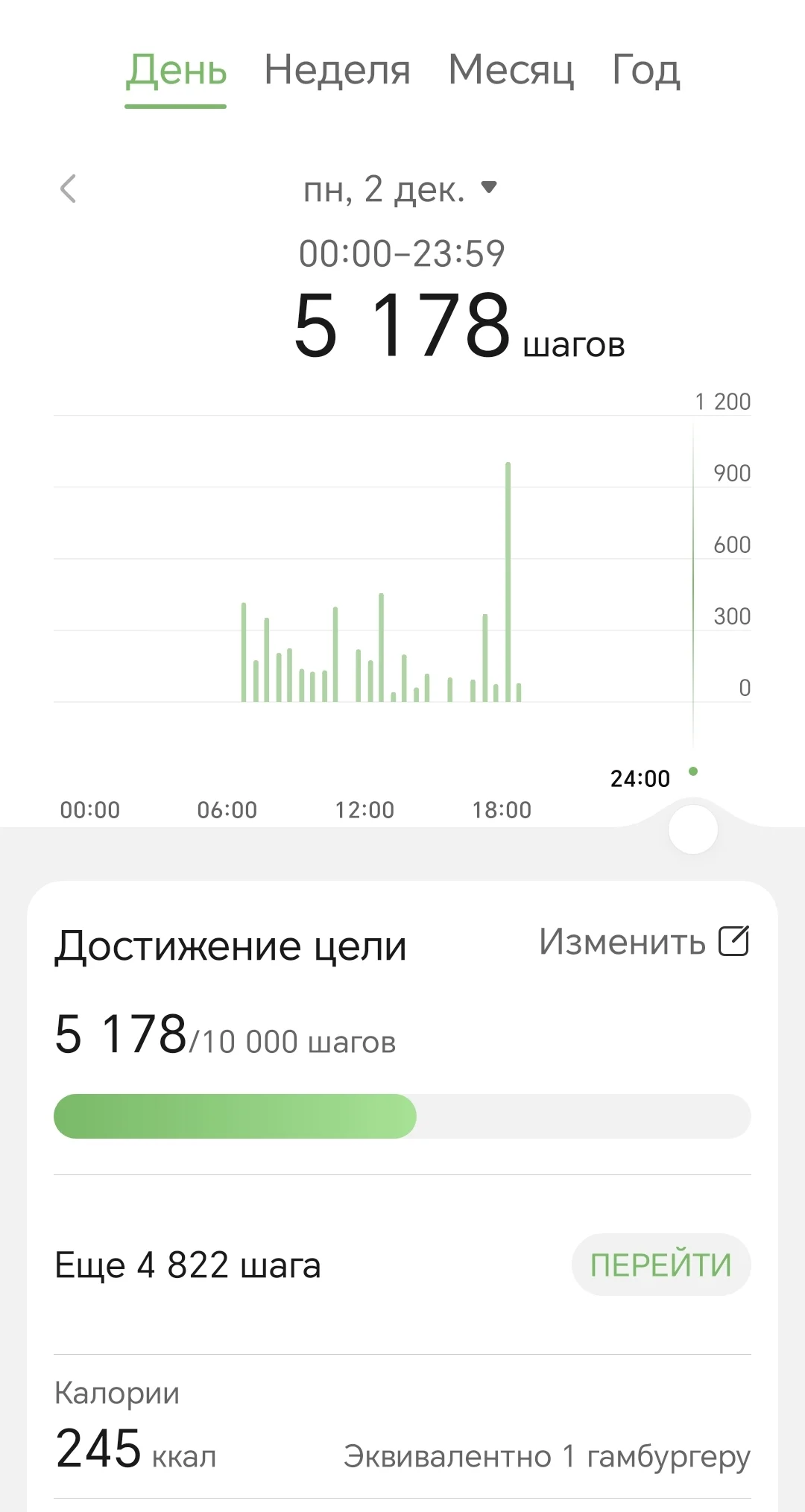The image size is (805, 1512).
Task: Tap the ПЕРЕЙТИ button
Action: (x=660, y=1265)
